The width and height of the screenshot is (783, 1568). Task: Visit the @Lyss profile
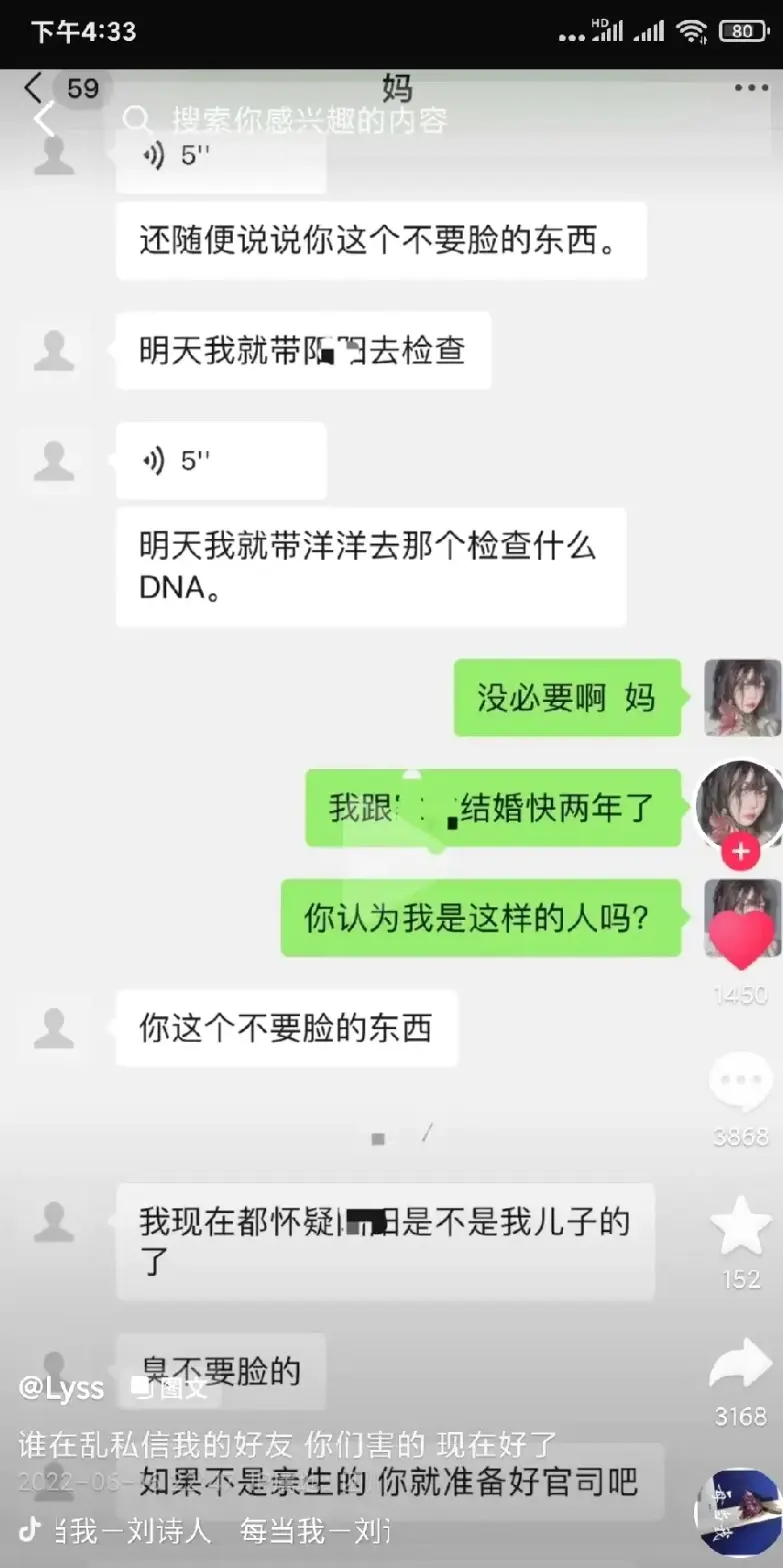(x=62, y=1388)
